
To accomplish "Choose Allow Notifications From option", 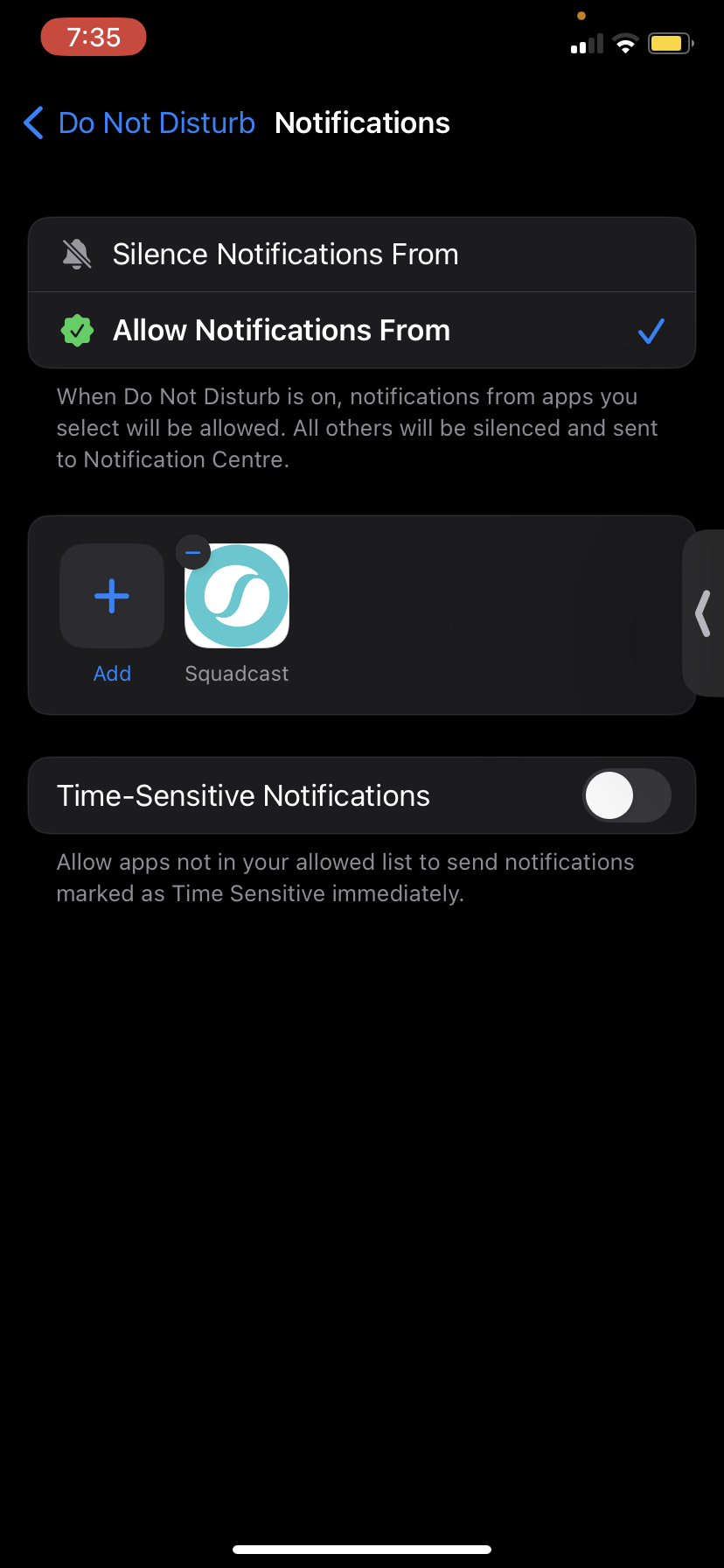I will point(362,331).
